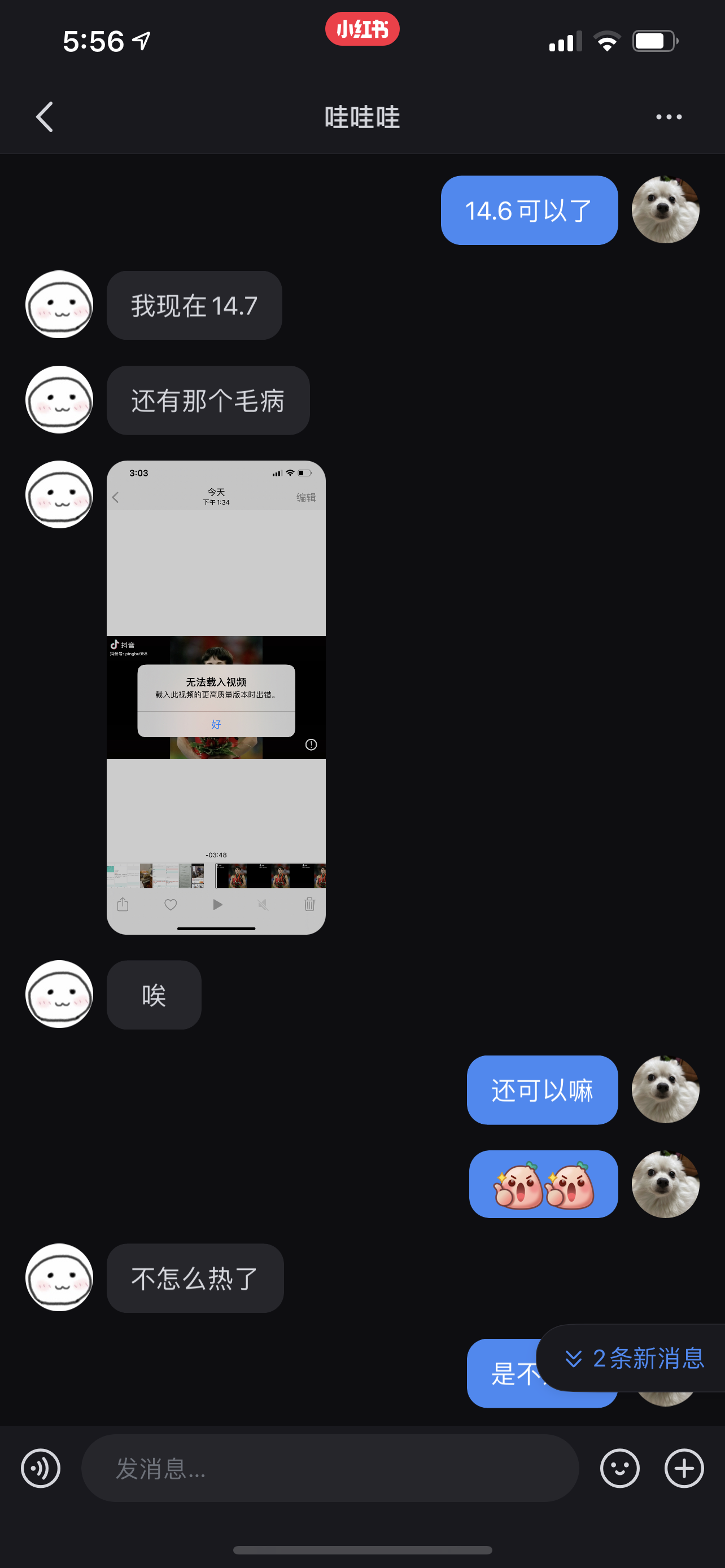View the cartoon-face contact's avatar beside 我现在 14.7
725x1568 pixels.
(x=59, y=304)
